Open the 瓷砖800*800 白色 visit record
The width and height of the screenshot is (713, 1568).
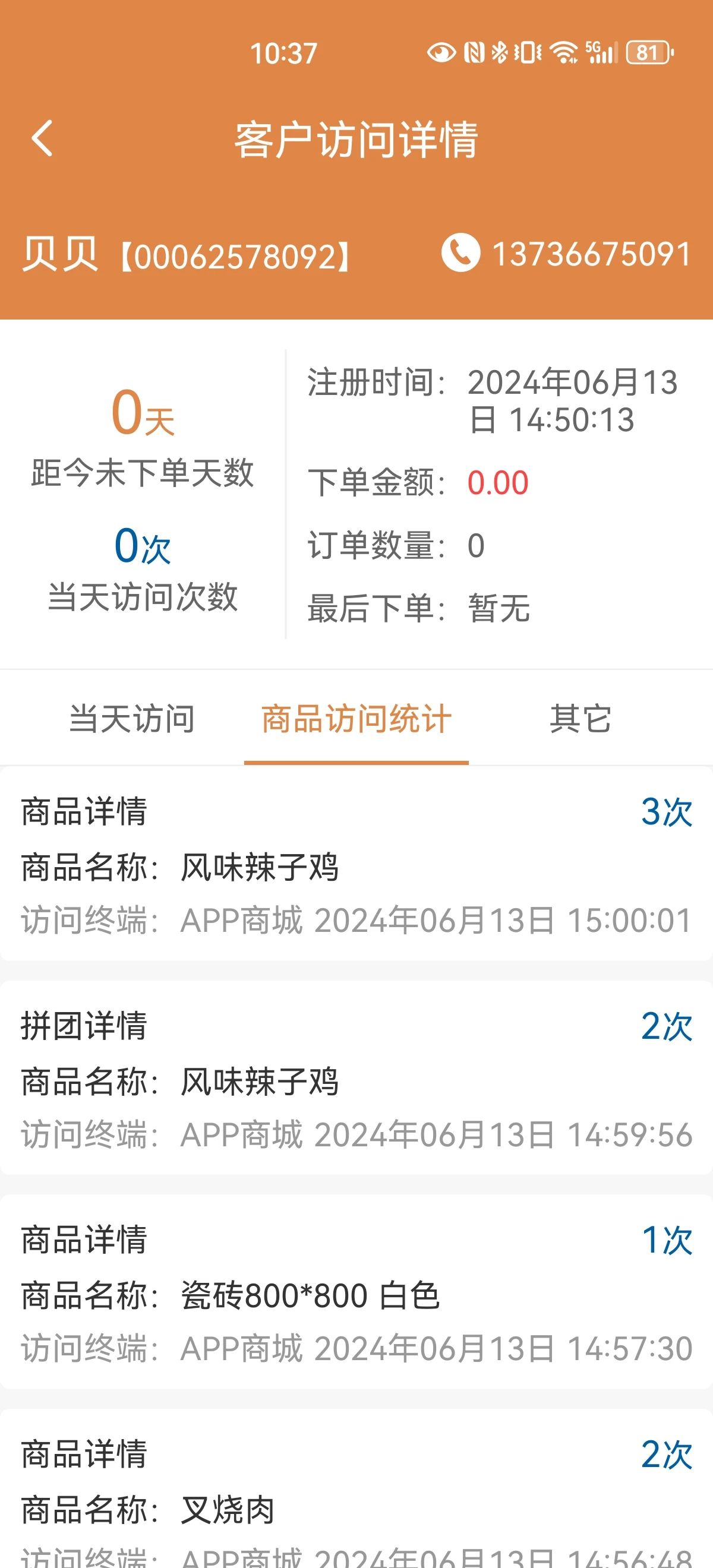click(356, 1294)
